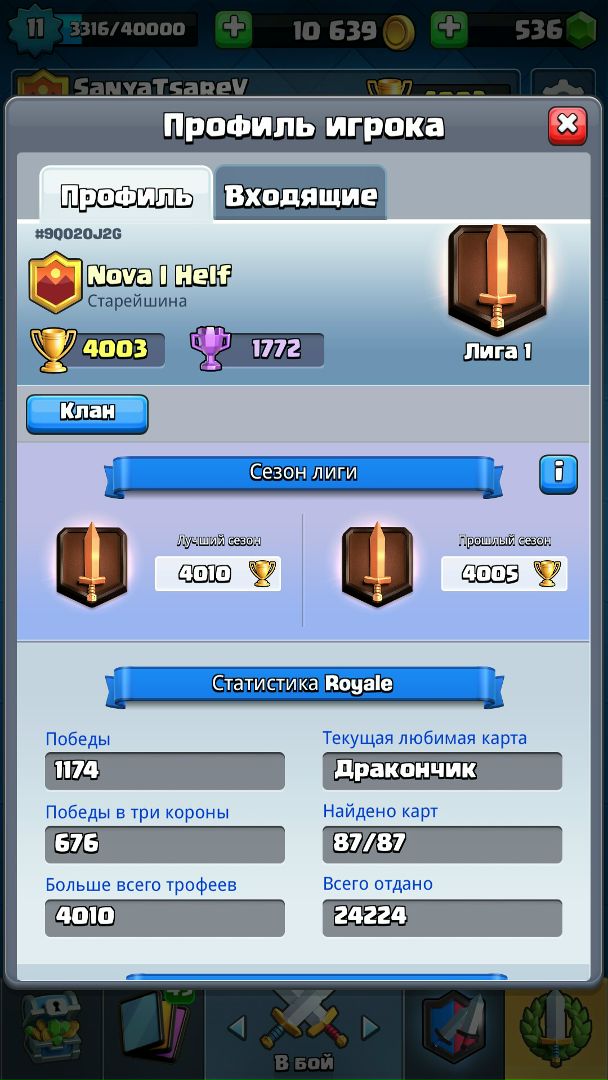Image resolution: width=608 pixels, height=1080 pixels.
Task: Open the Клан button
Action: (87, 413)
